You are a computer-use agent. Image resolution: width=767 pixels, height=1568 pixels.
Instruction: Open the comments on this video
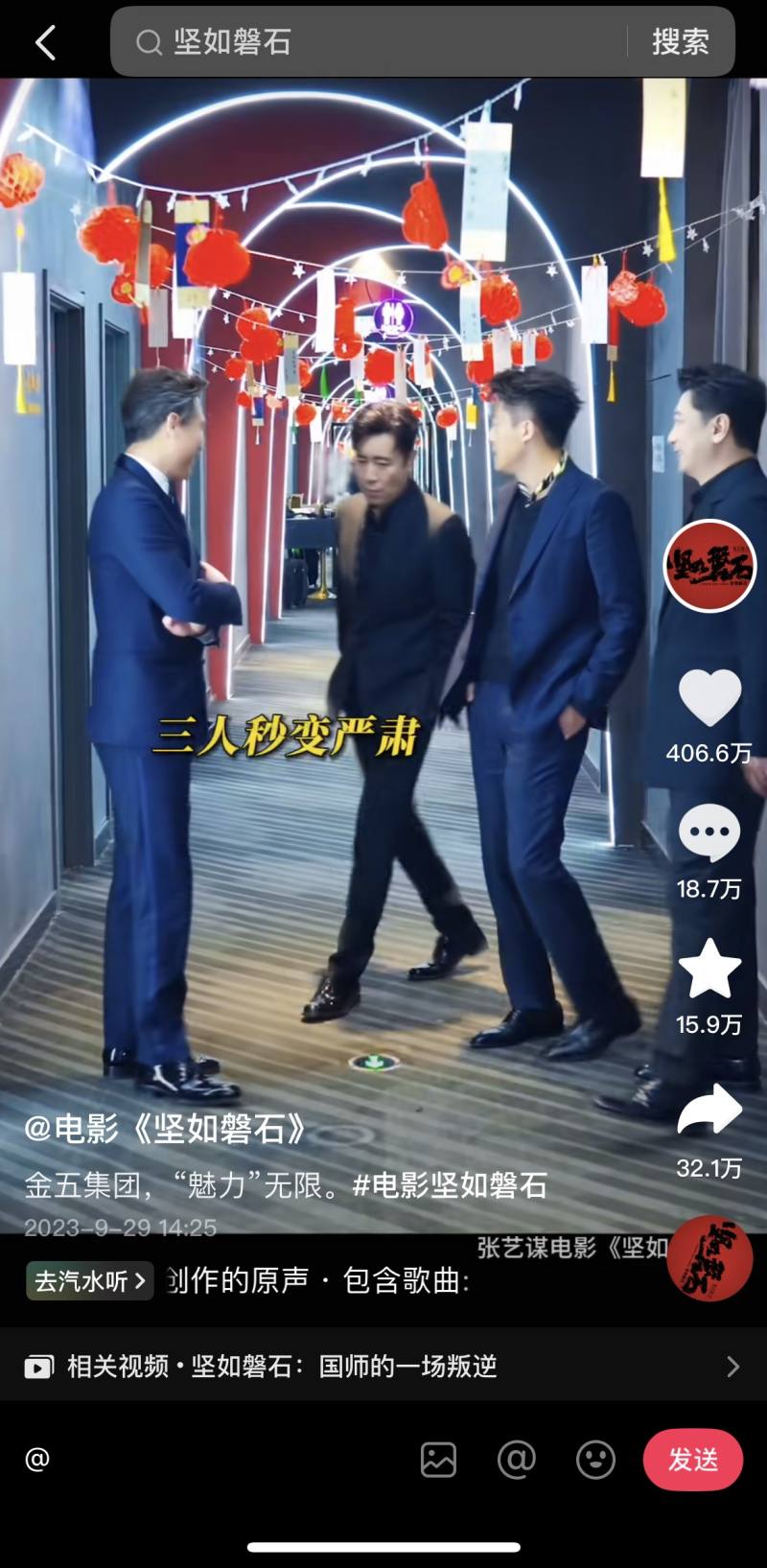(709, 833)
